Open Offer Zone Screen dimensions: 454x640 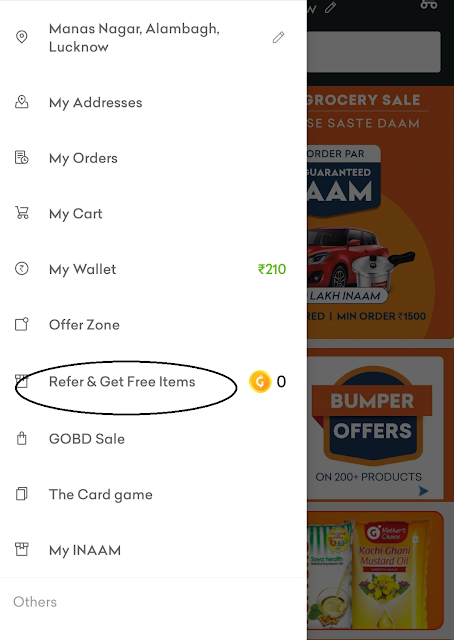(x=153, y=324)
